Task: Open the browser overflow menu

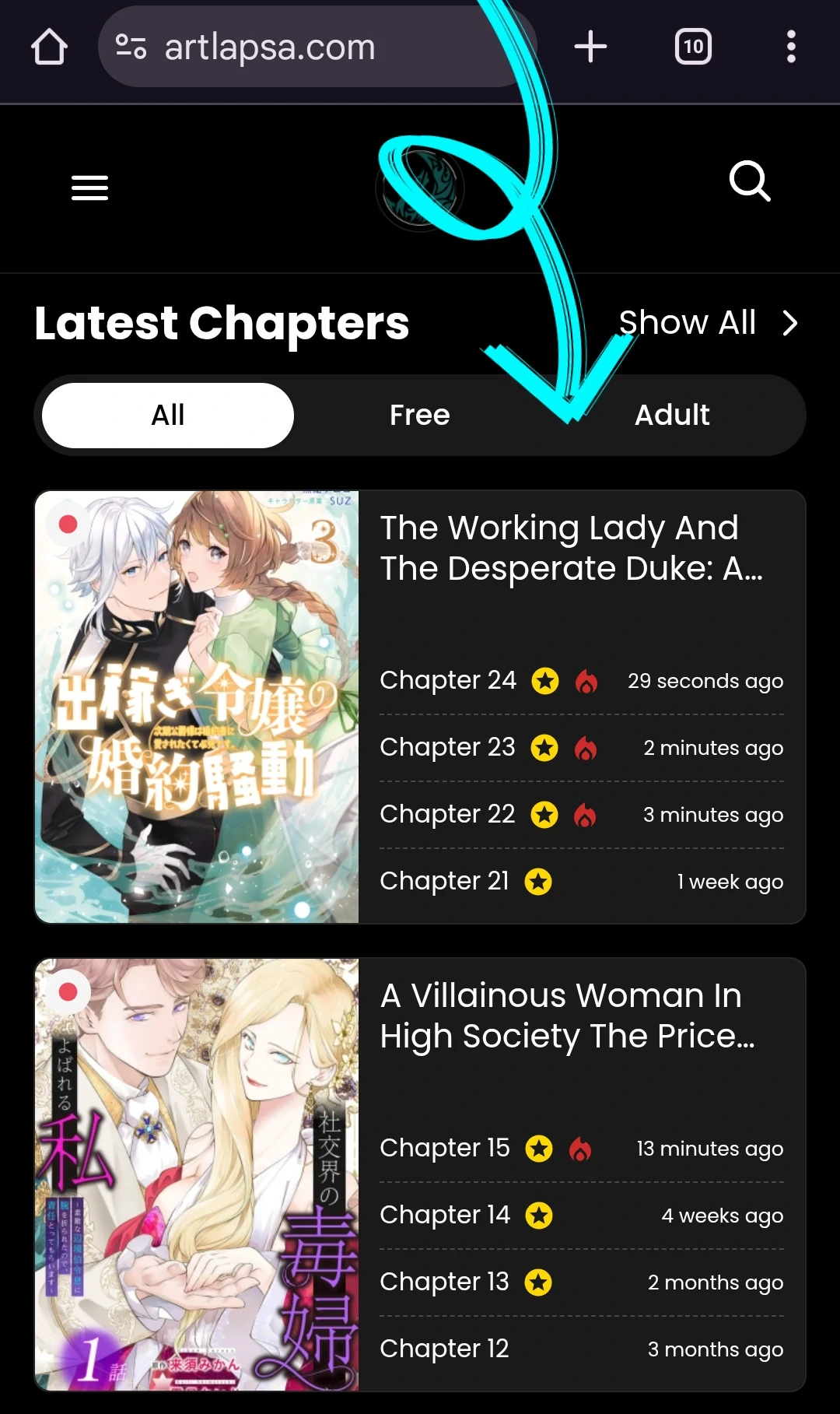Action: 791,47
